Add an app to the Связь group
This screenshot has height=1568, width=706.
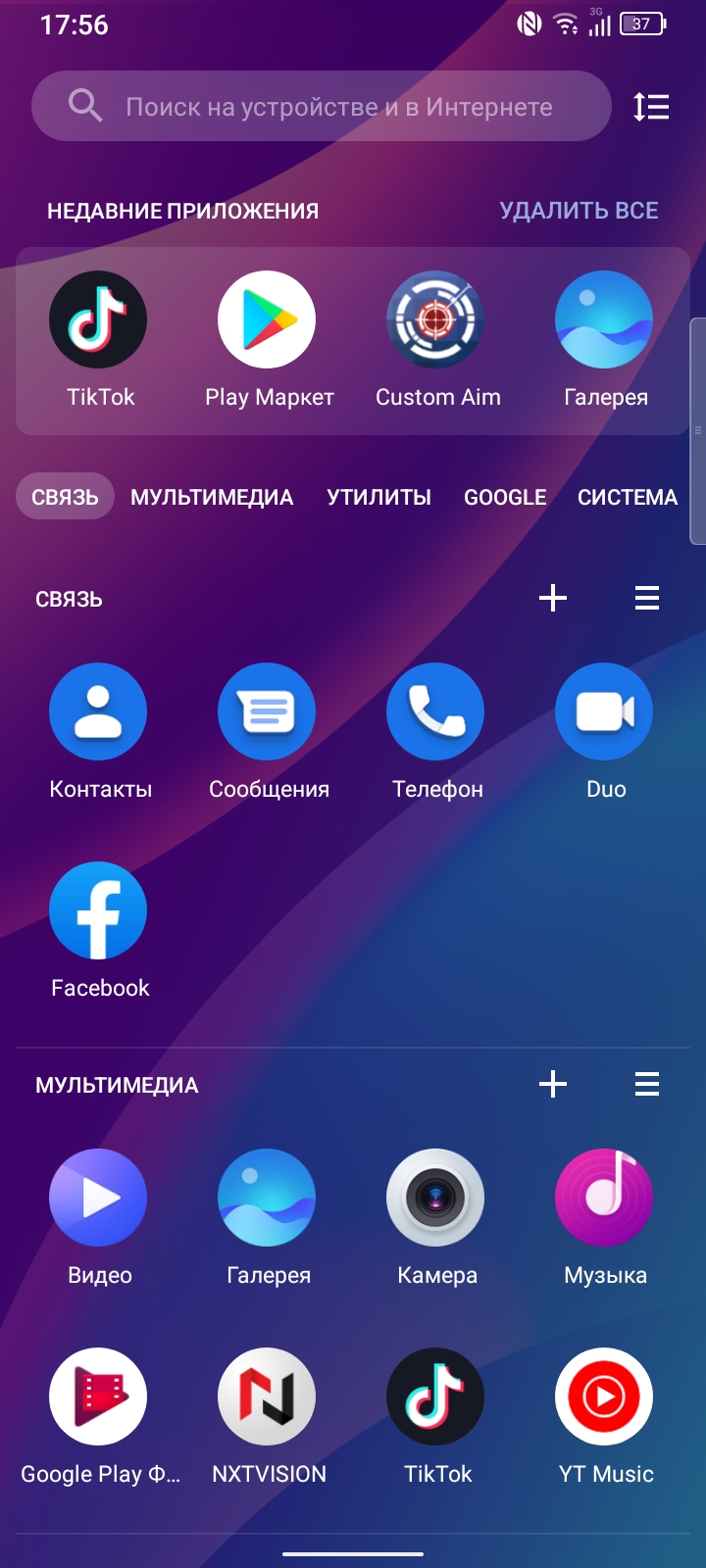coord(553,598)
